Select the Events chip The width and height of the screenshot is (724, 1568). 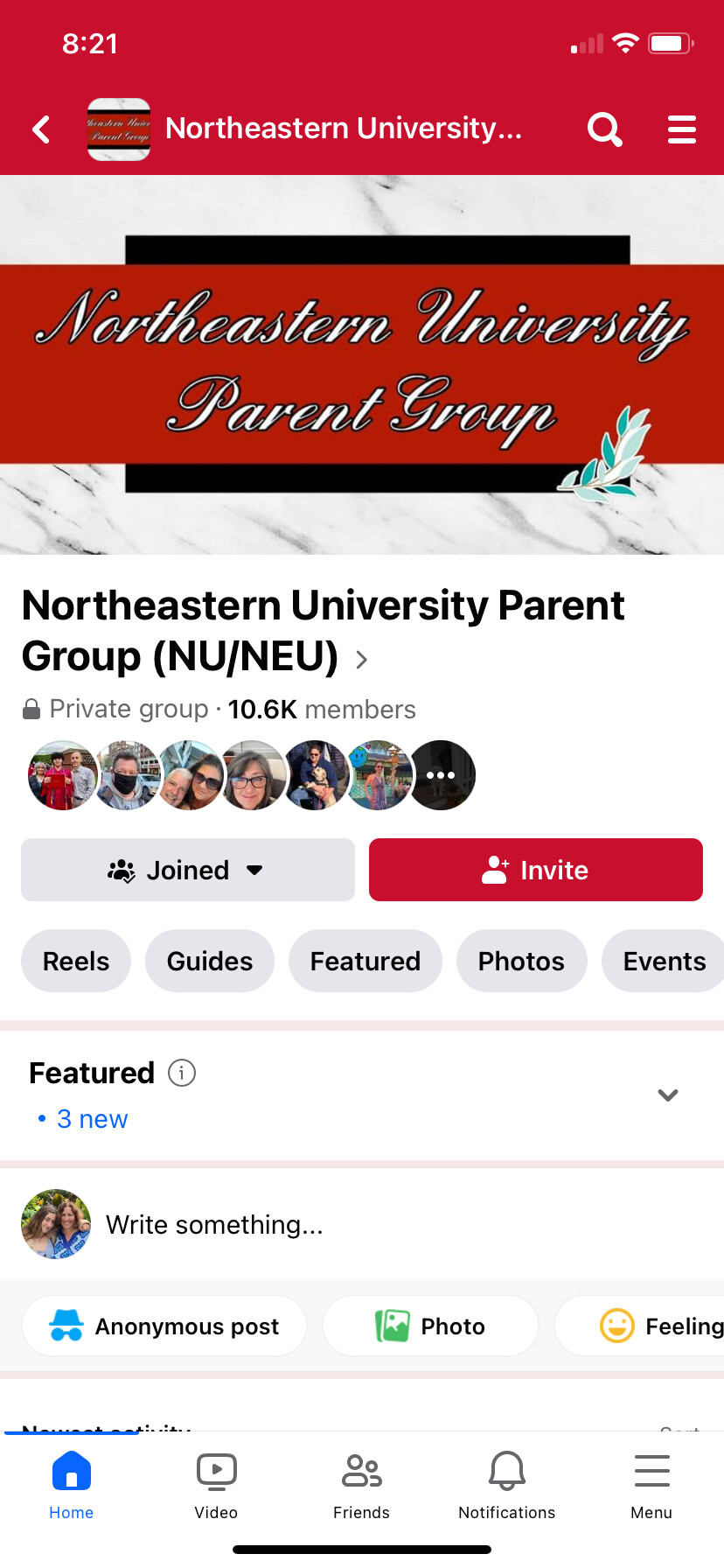pos(663,961)
